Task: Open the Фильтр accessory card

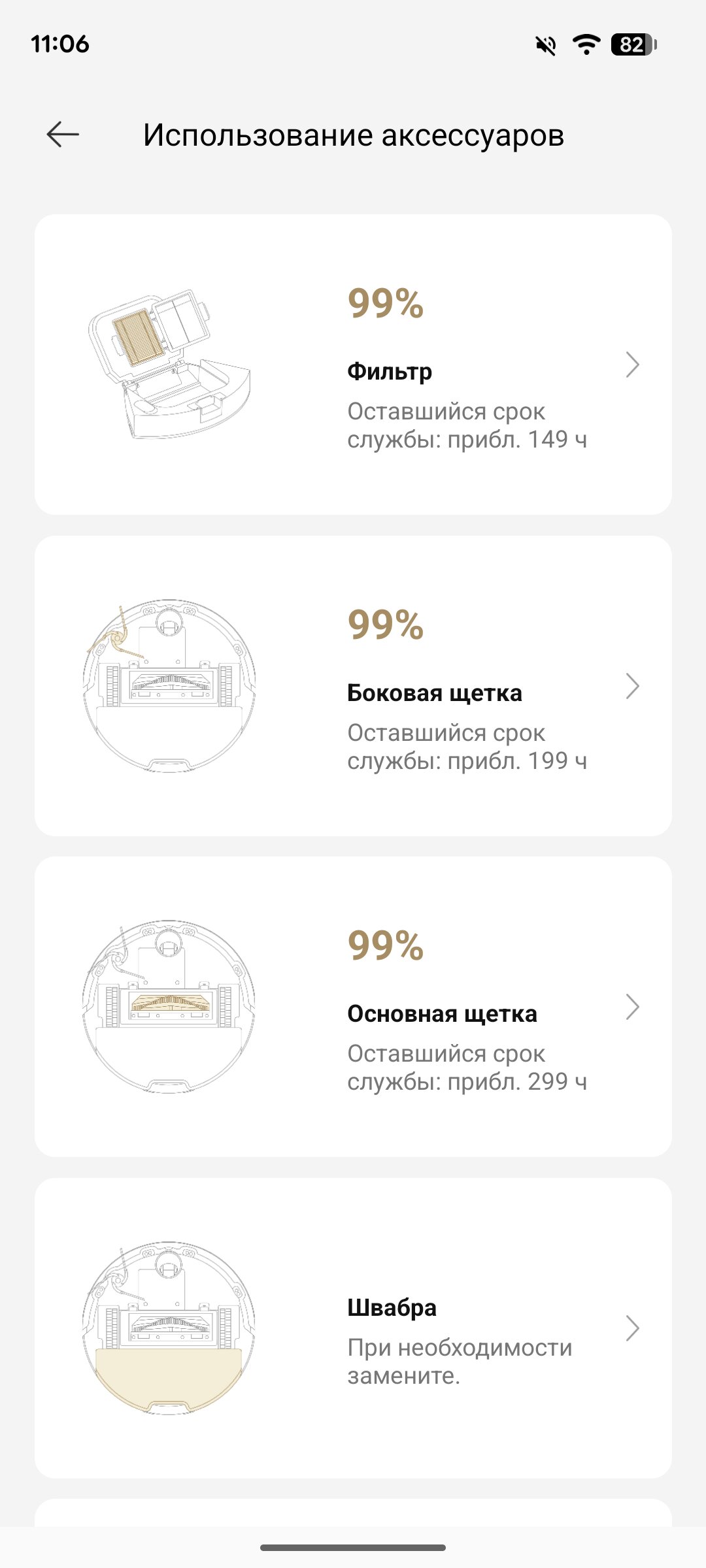Action: point(353,365)
